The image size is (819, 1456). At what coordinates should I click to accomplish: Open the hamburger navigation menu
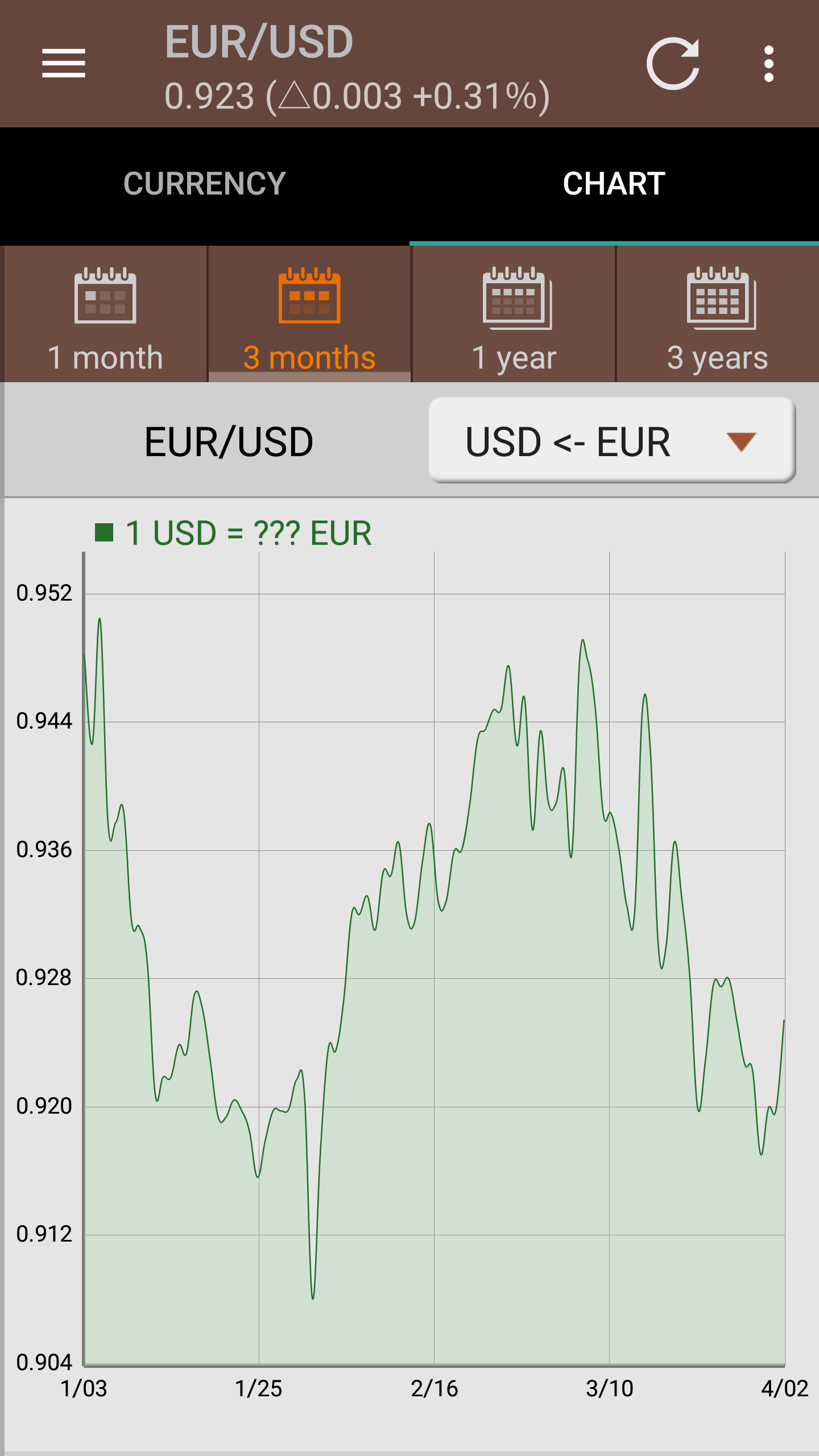tap(63, 63)
